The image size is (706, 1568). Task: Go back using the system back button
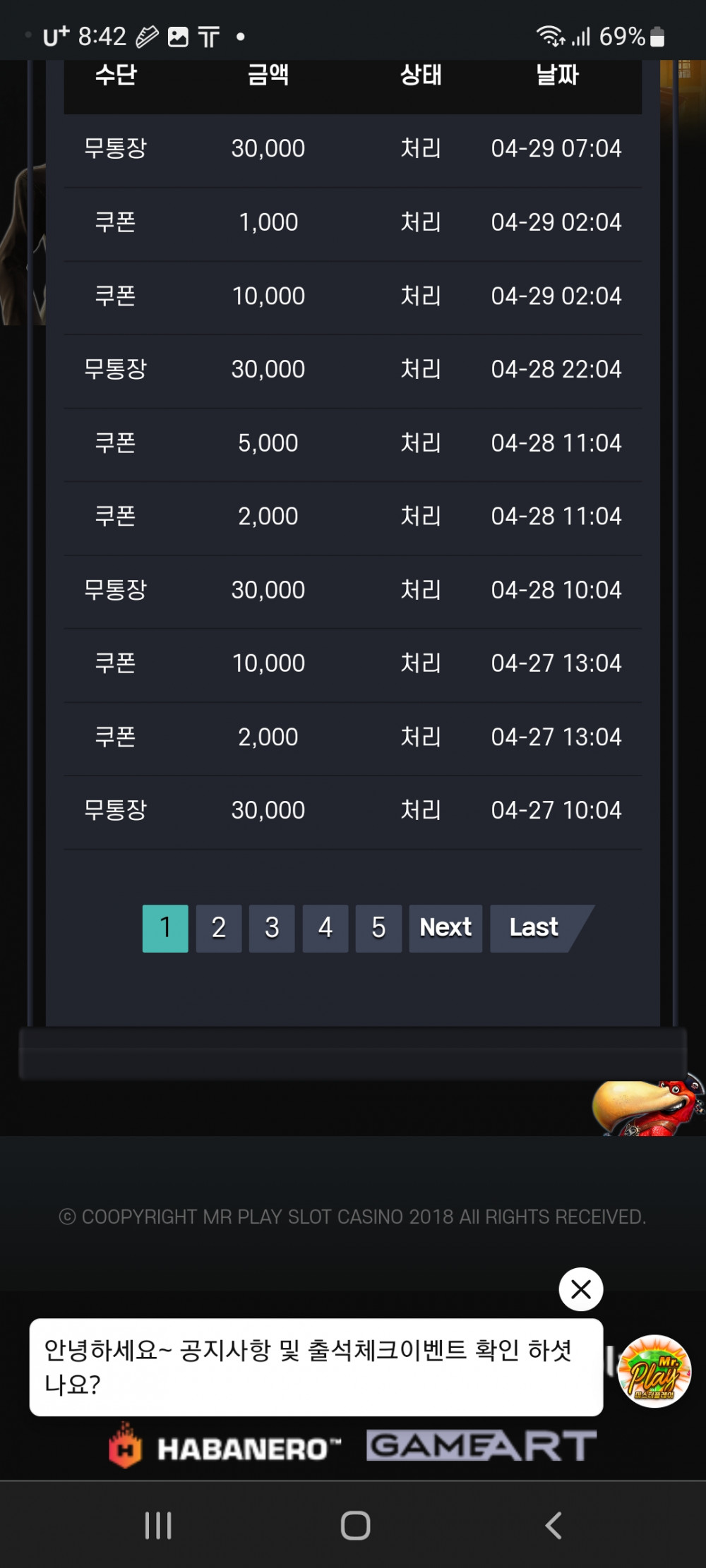pos(554,1525)
